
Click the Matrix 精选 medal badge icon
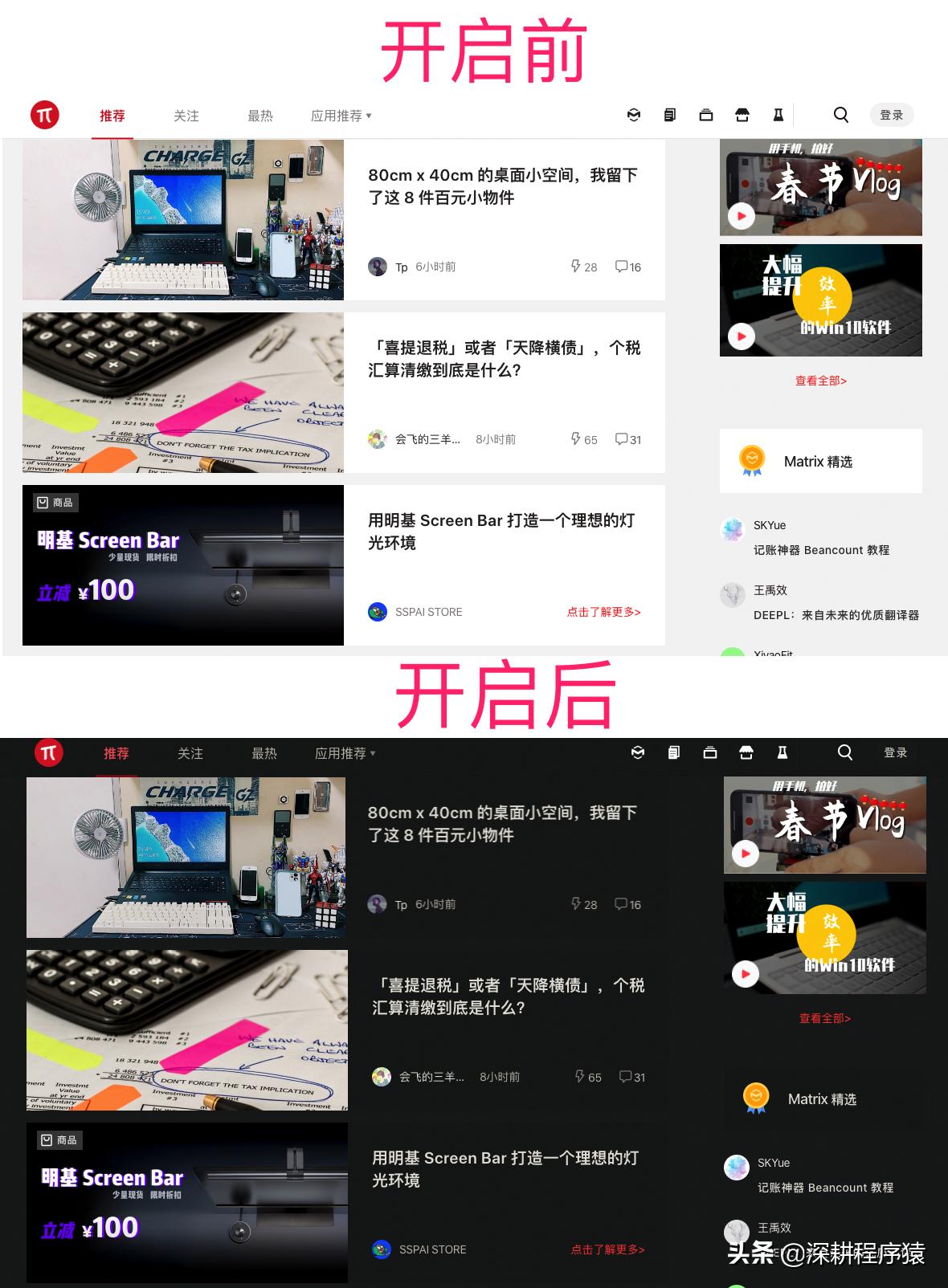point(751,461)
